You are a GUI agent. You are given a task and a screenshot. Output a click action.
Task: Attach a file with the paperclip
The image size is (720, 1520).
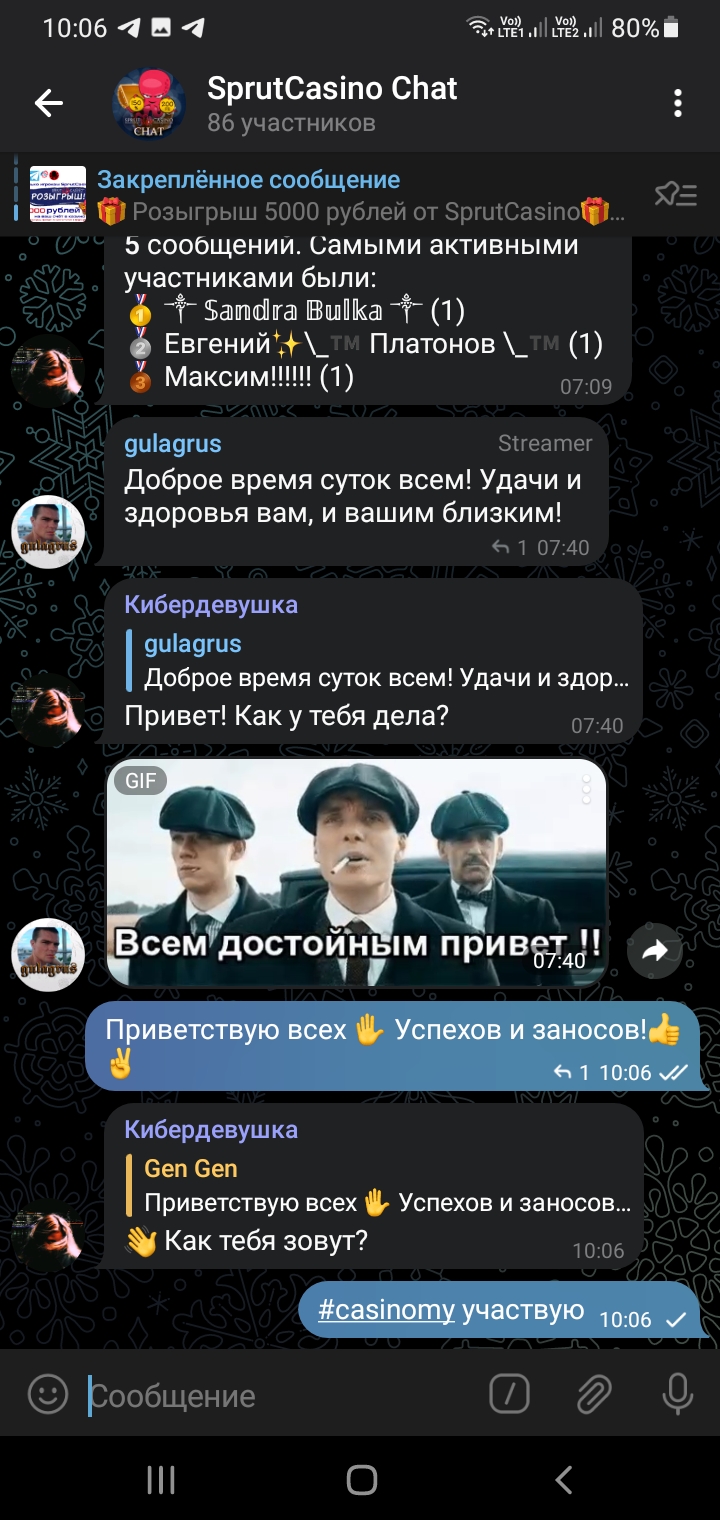point(594,1394)
